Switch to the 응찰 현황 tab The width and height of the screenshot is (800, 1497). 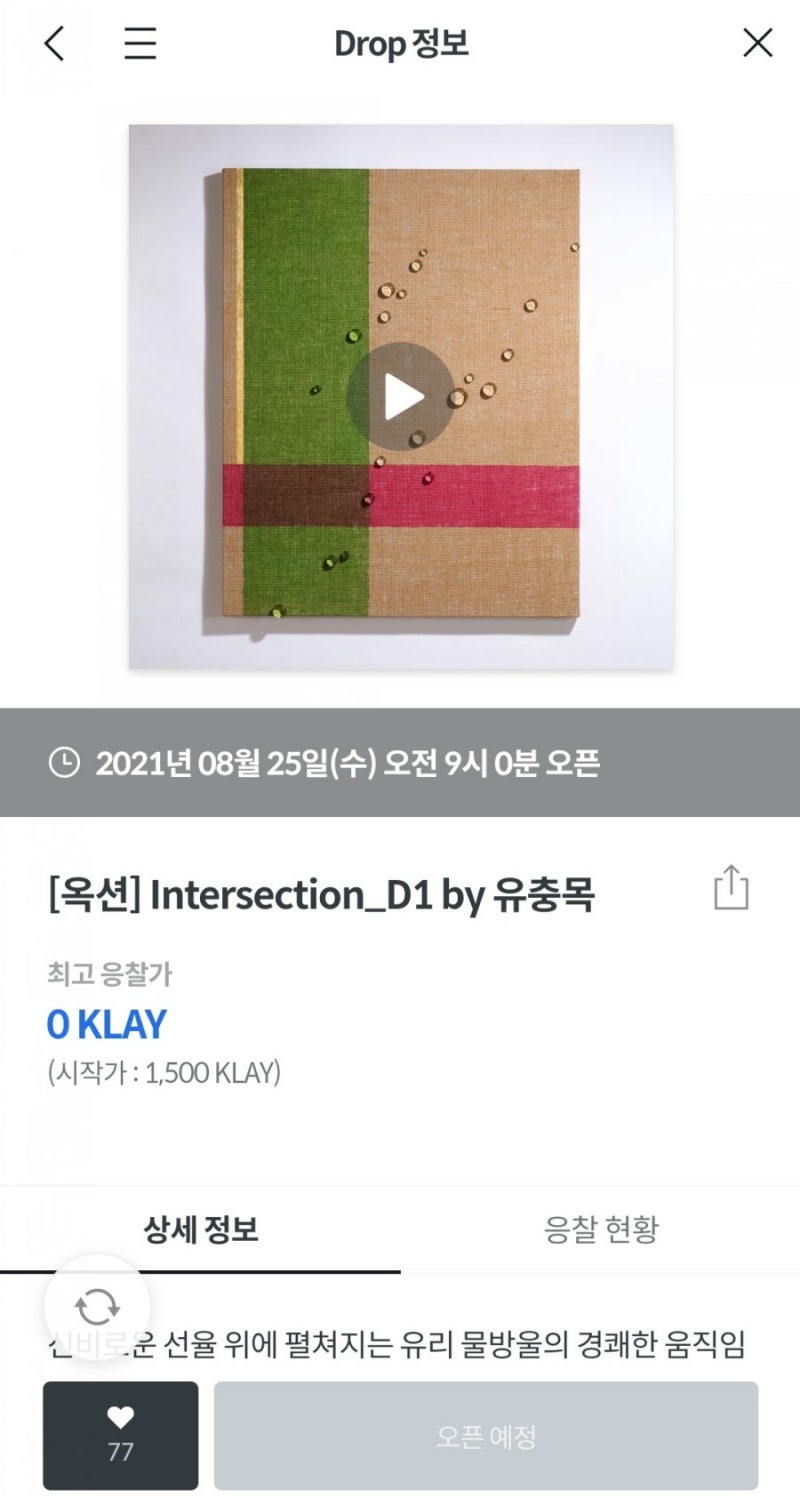600,1231
